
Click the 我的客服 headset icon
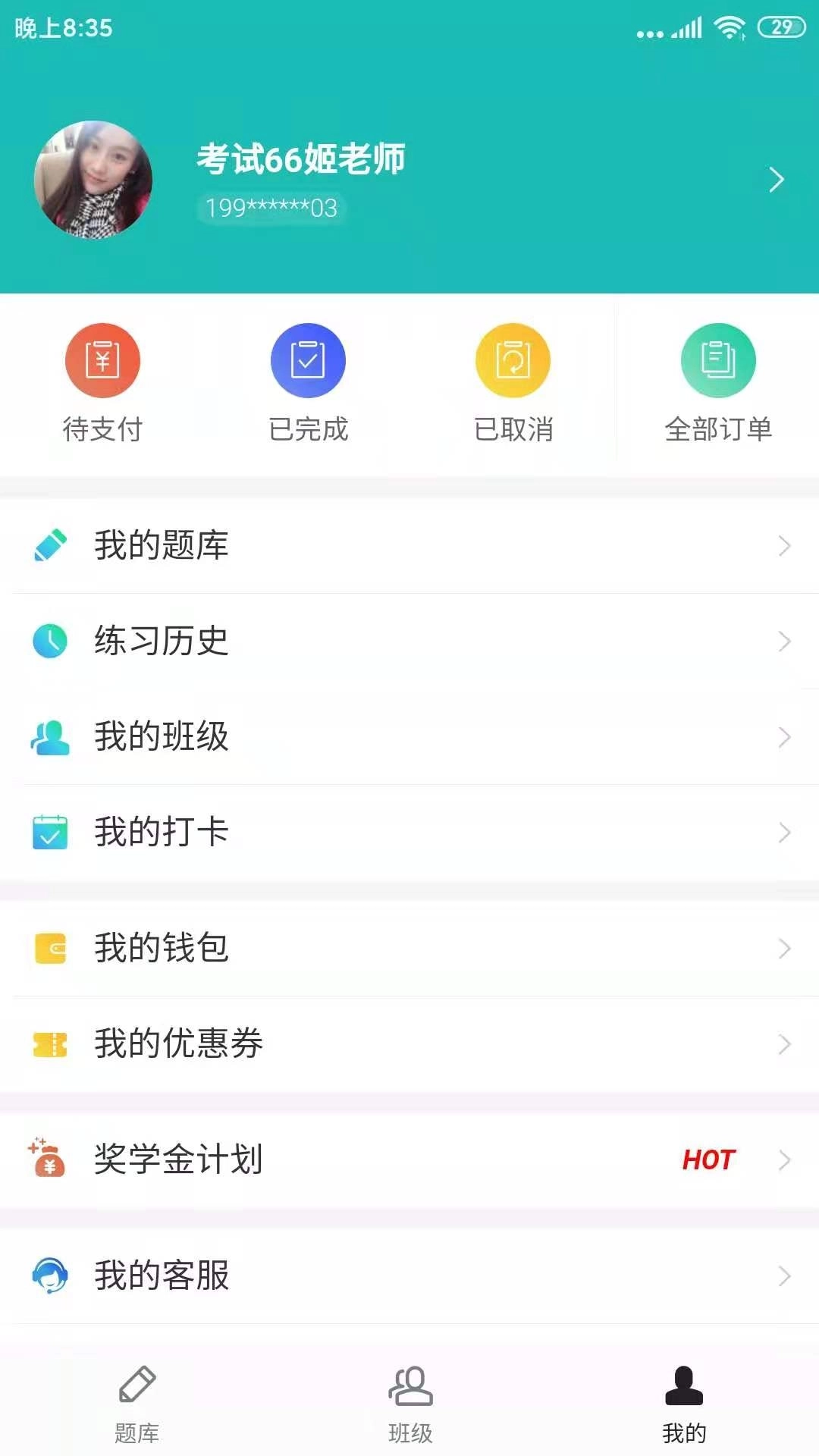(x=49, y=1276)
